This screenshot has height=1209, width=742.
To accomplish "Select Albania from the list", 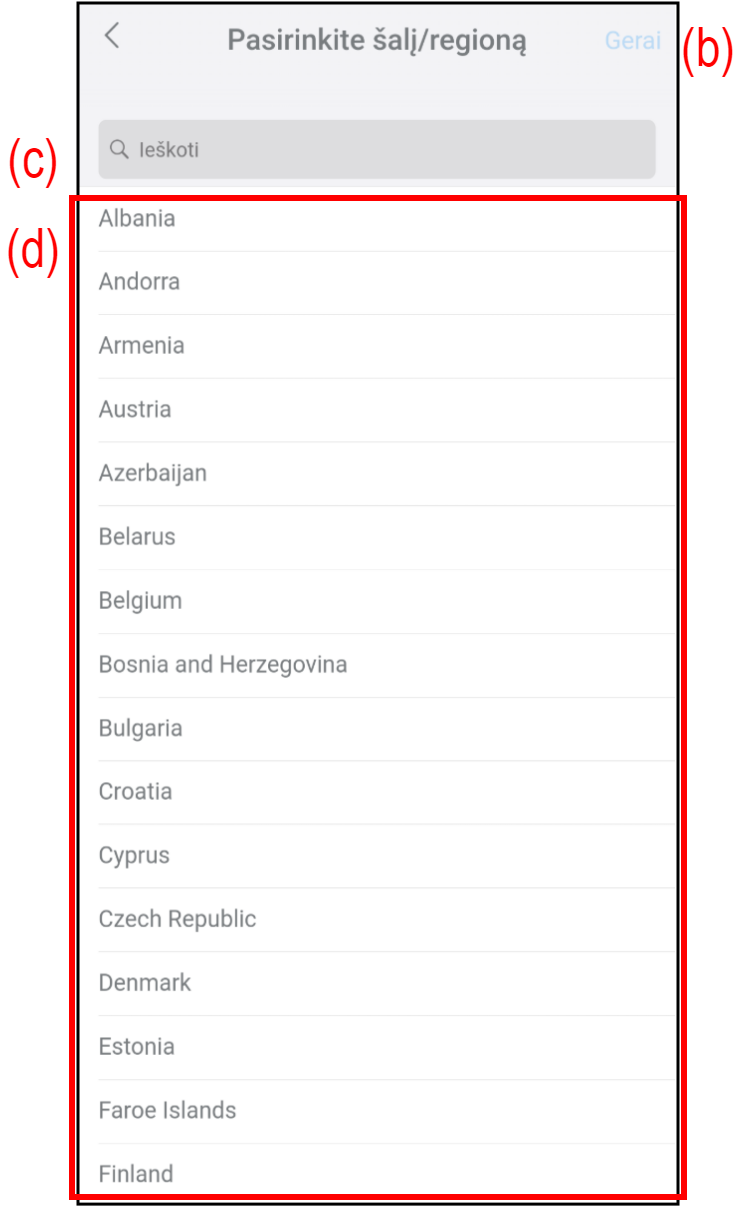I will 137,219.
